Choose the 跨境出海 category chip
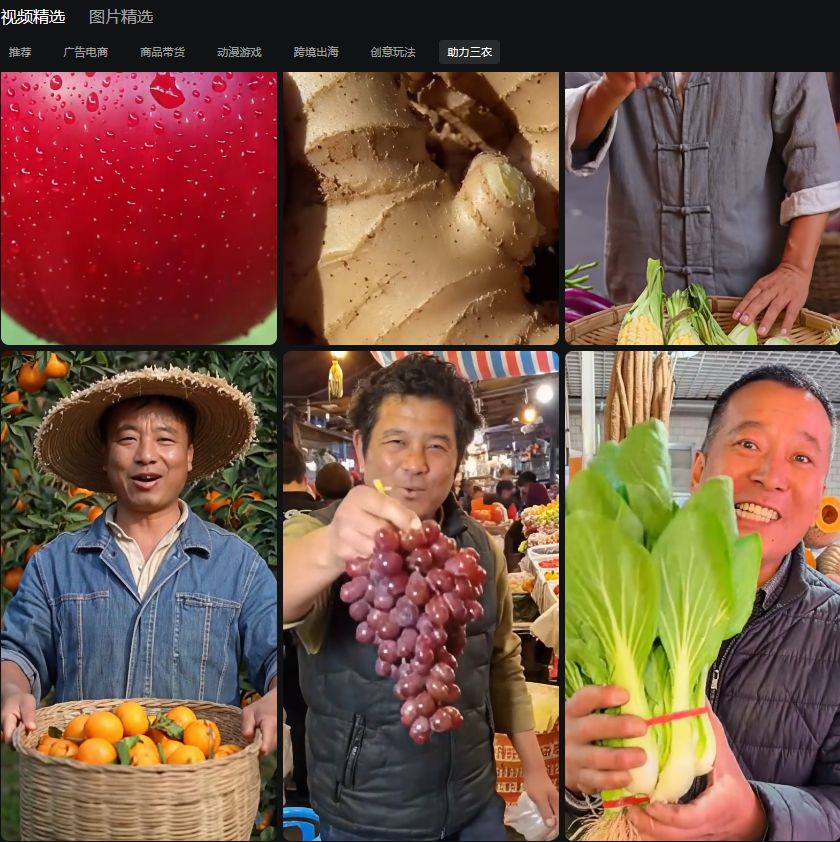Image resolution: width=840 pixels, height=842 pixels. 316,52
